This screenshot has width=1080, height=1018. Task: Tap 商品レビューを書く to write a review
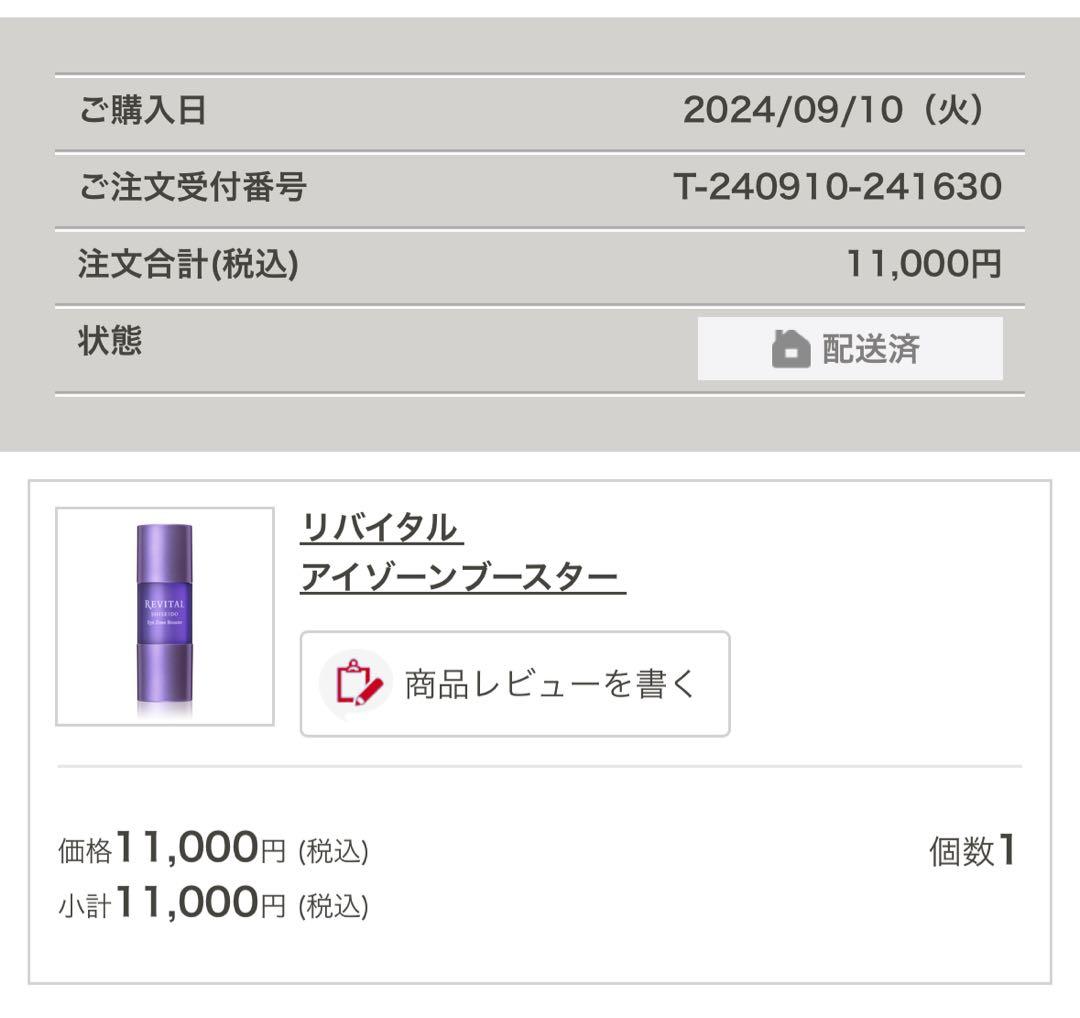[515, 684]
